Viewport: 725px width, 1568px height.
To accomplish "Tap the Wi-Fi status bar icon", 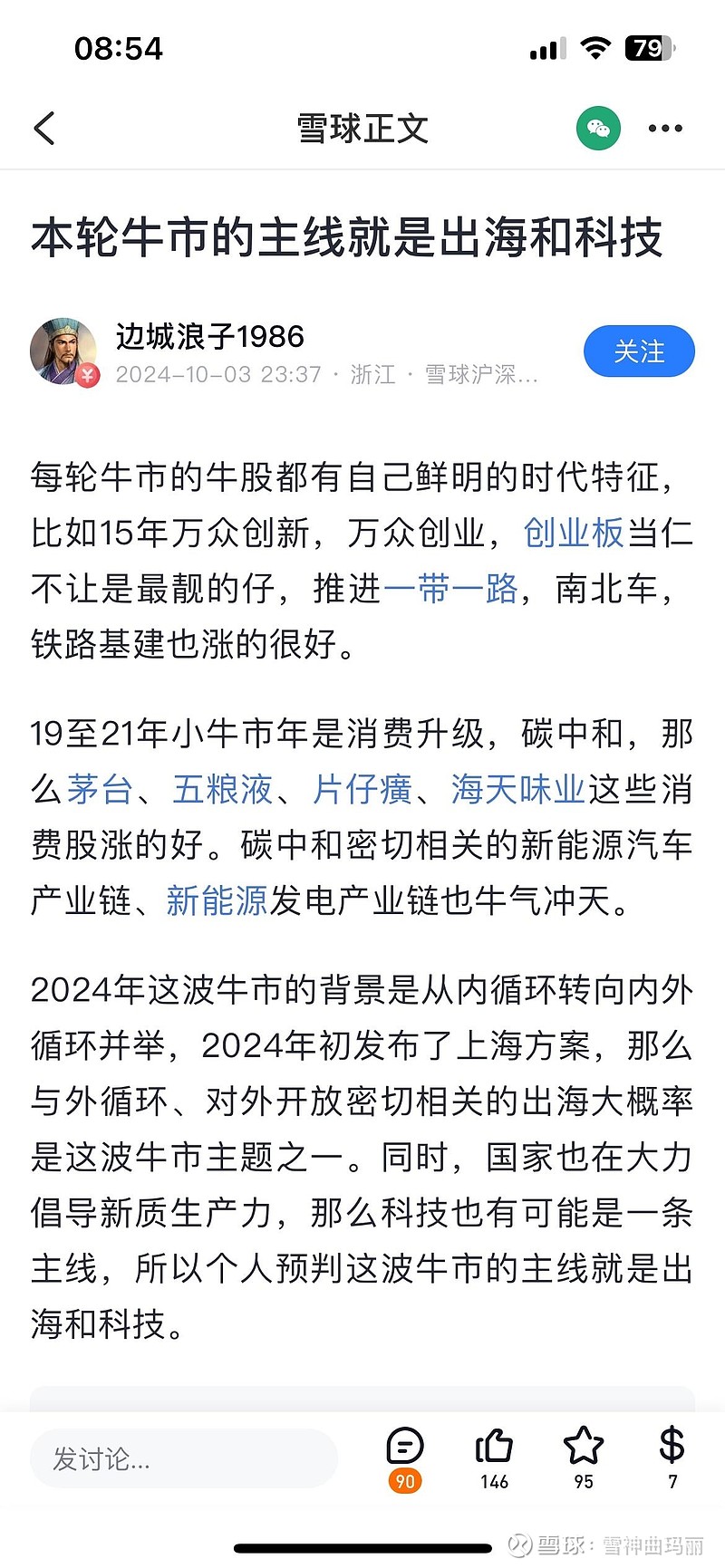I will click(x=595, y=47).
